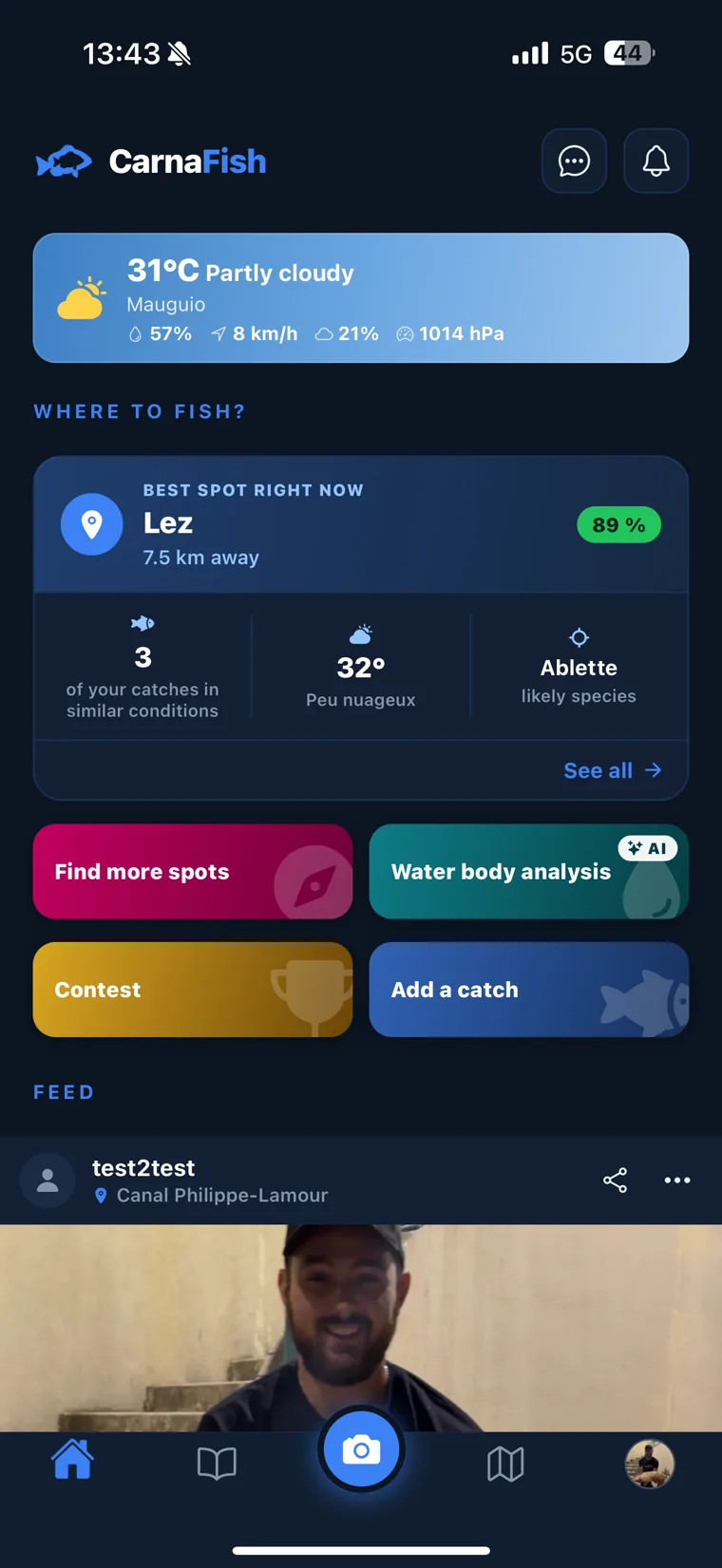The image size is (722, 1568).
Task: Switch to the map tab
Action: (x=505, y=1464)
